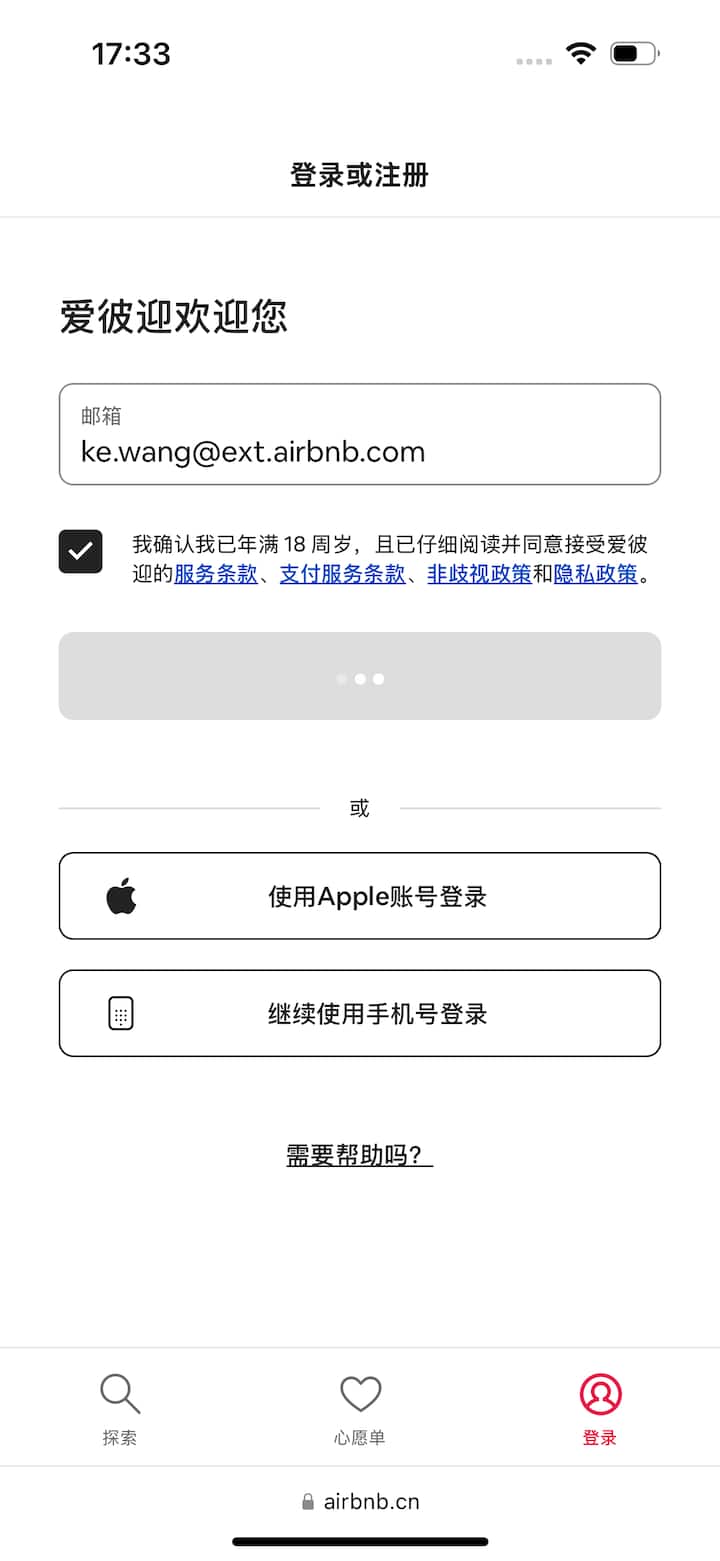Select the 登录 tab
The width and height of the screenshot is (720, 1561).
coord(600,1410)
